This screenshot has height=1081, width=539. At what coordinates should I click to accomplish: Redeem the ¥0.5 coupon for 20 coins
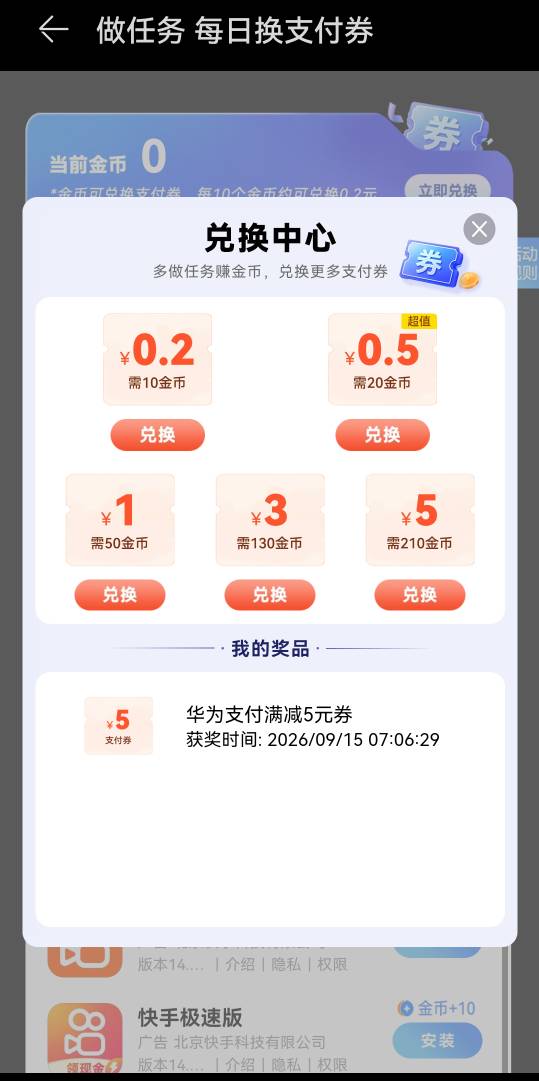pos(383,435)
